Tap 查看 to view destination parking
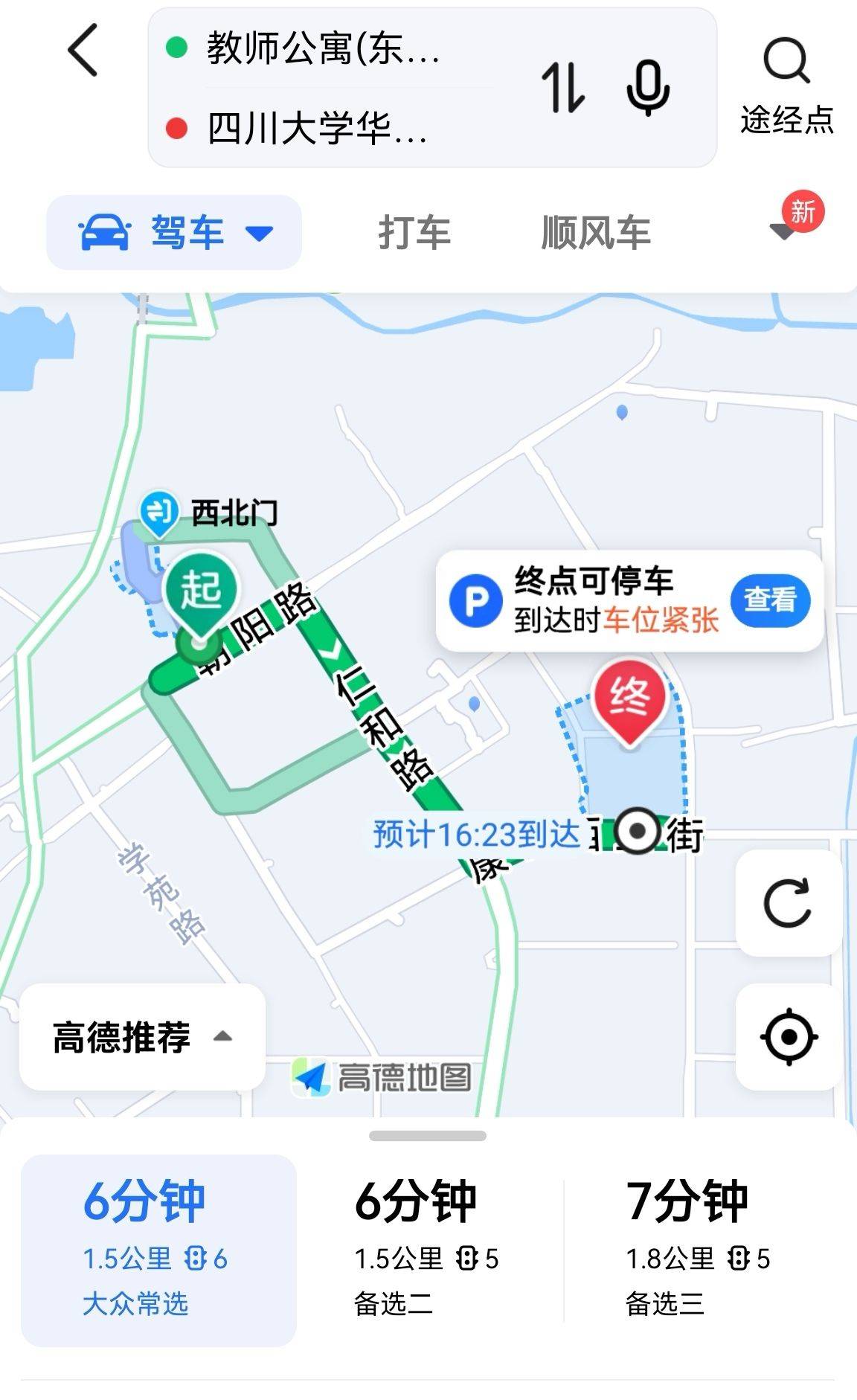 (x=770, y=600)
